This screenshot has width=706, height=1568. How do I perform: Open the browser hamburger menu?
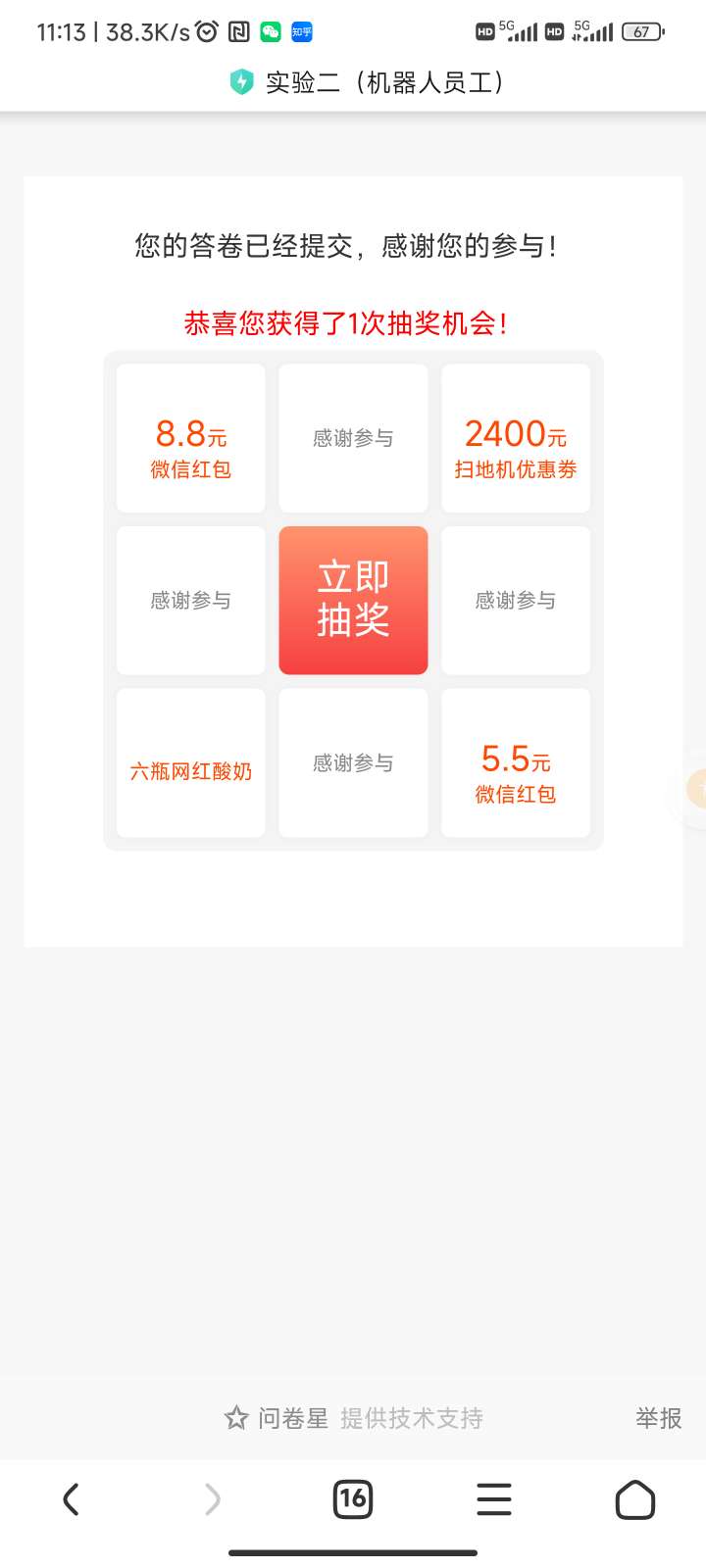[x=493, y=1499]
